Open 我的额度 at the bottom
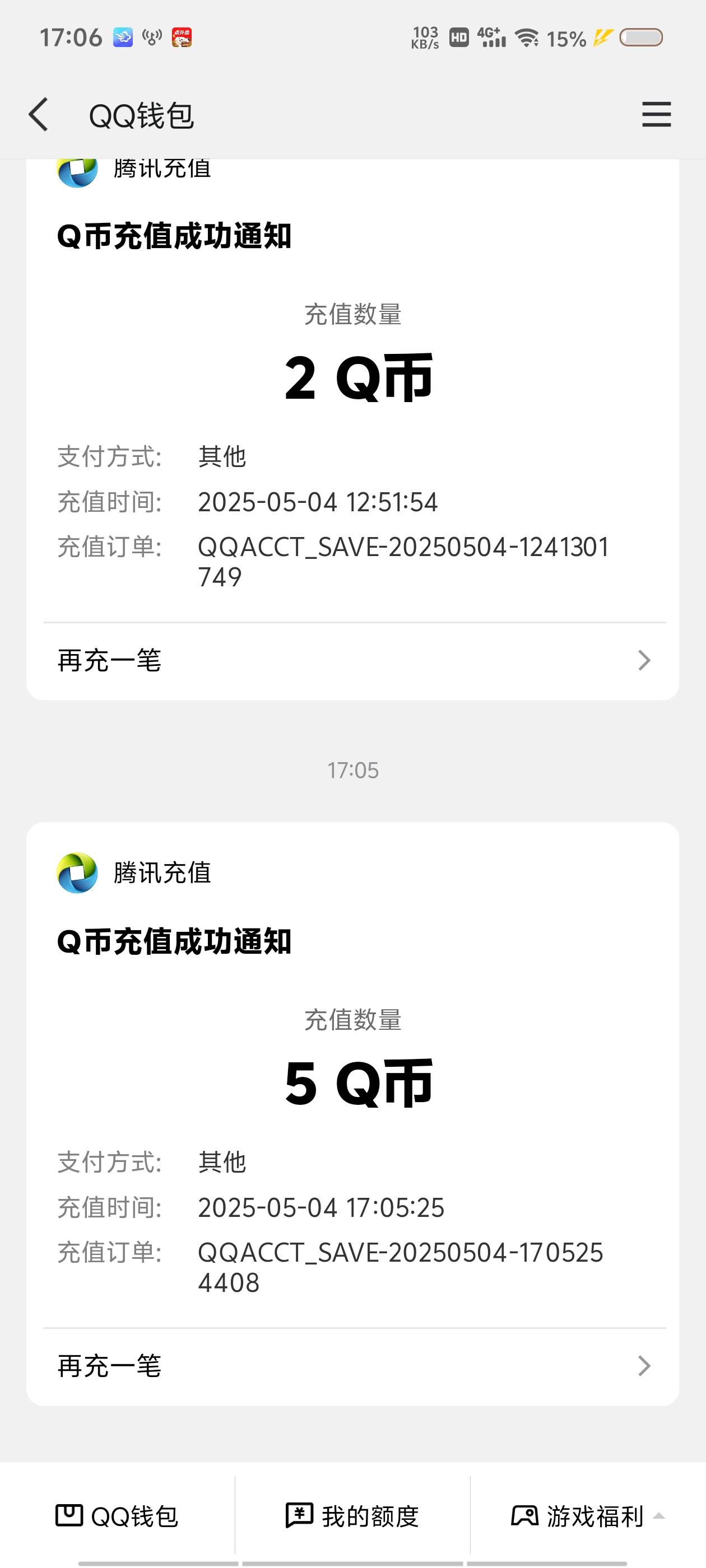 [x=352, y=1516]
